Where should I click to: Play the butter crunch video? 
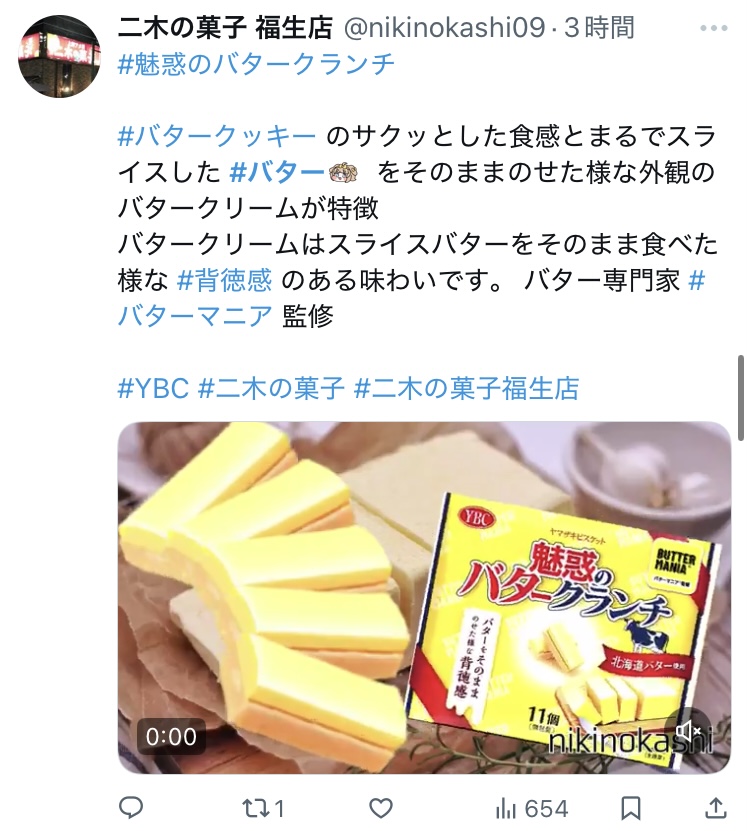(x=424, y=598)
